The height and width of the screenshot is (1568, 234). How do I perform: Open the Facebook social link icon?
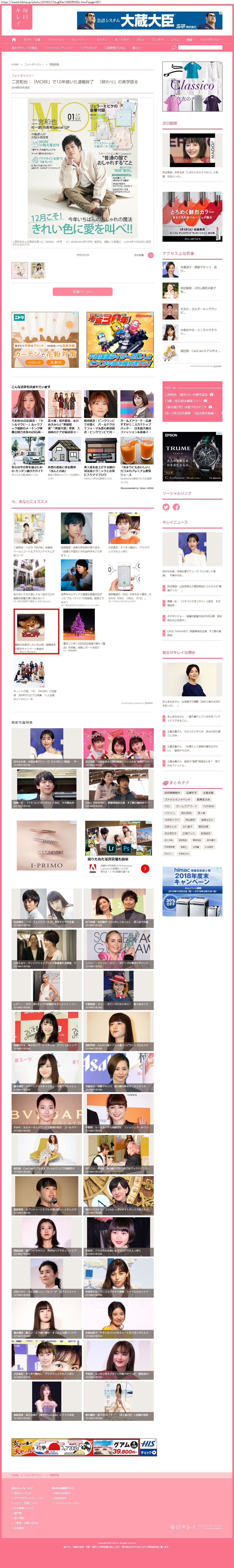176,507
